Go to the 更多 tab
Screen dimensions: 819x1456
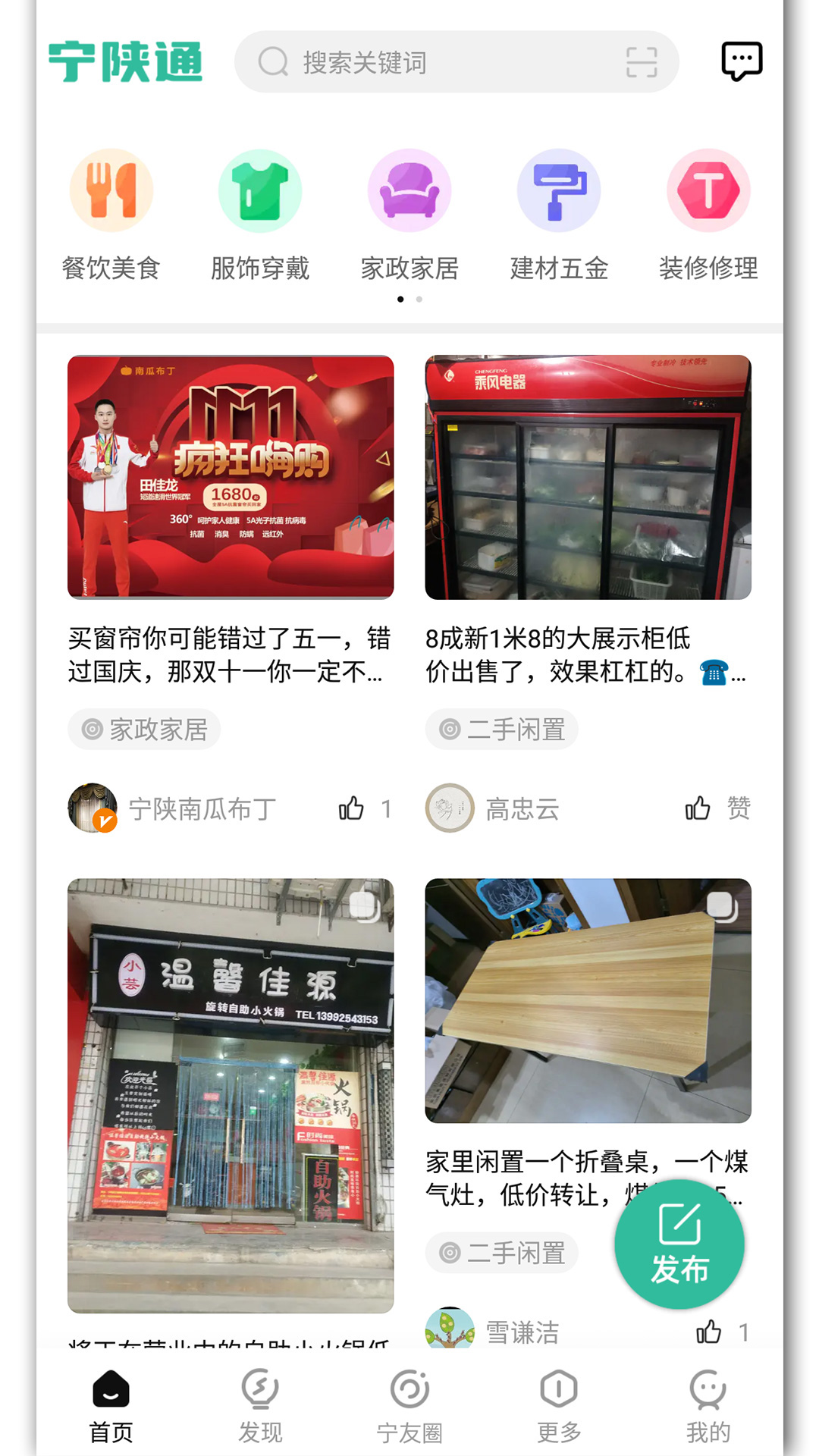coord(559,1406)
